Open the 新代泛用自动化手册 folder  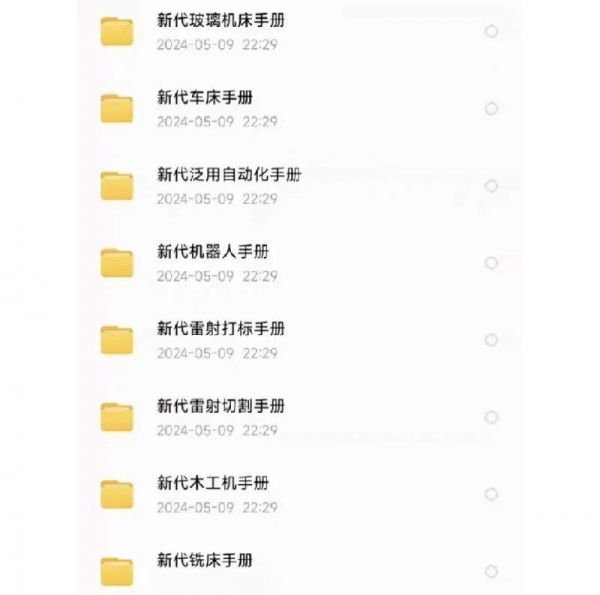pos(229,174)
